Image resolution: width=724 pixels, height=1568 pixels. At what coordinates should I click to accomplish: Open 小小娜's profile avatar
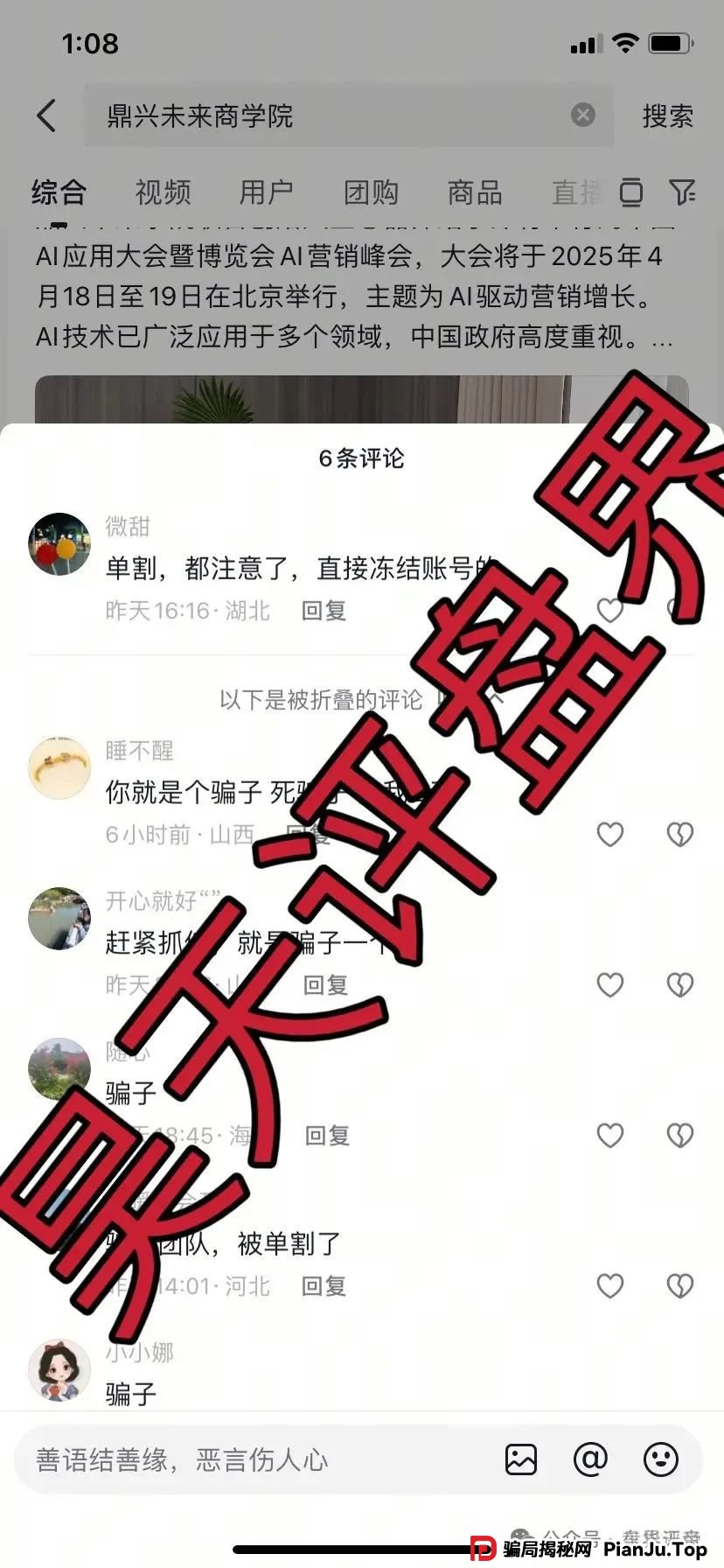point(59,1371)
